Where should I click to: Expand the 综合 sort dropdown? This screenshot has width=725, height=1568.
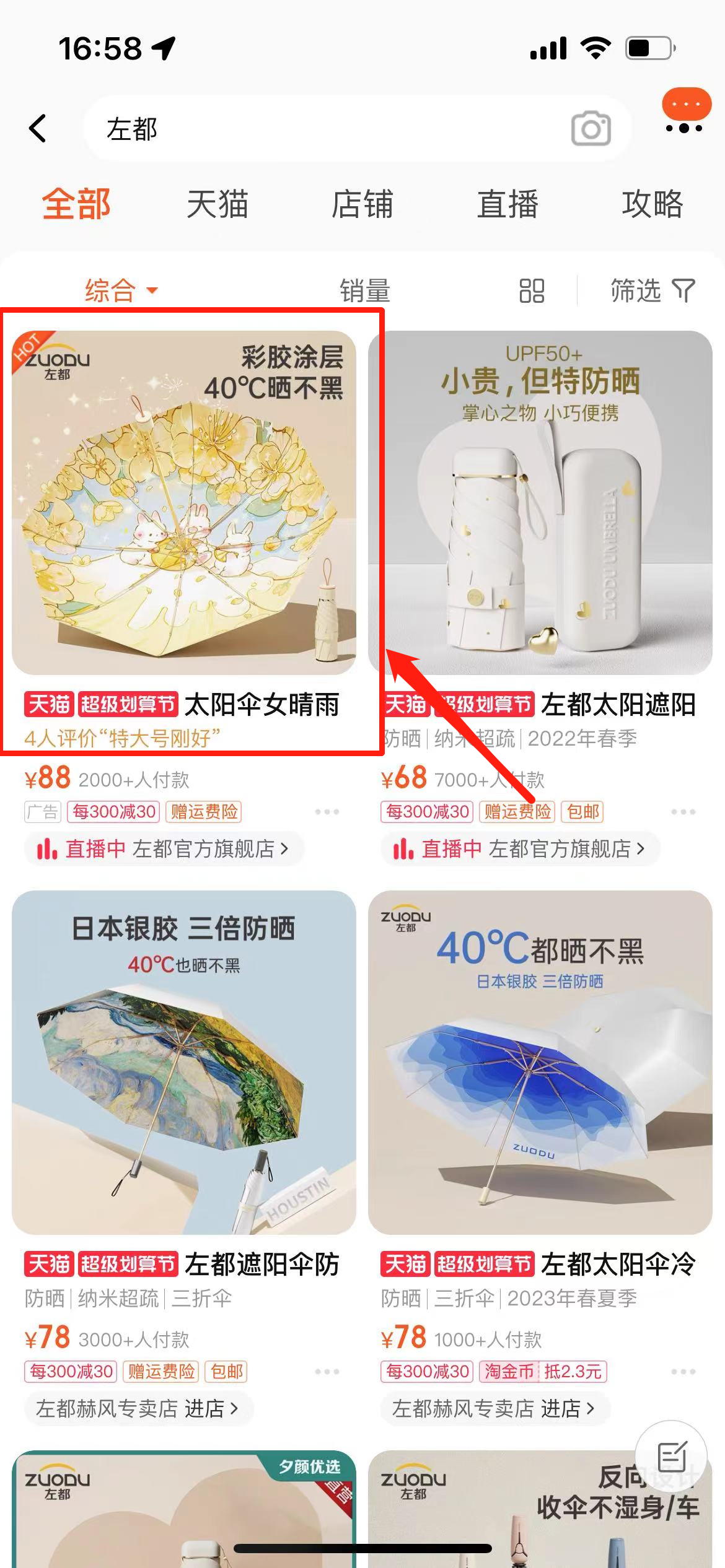[x=121, y=290]
